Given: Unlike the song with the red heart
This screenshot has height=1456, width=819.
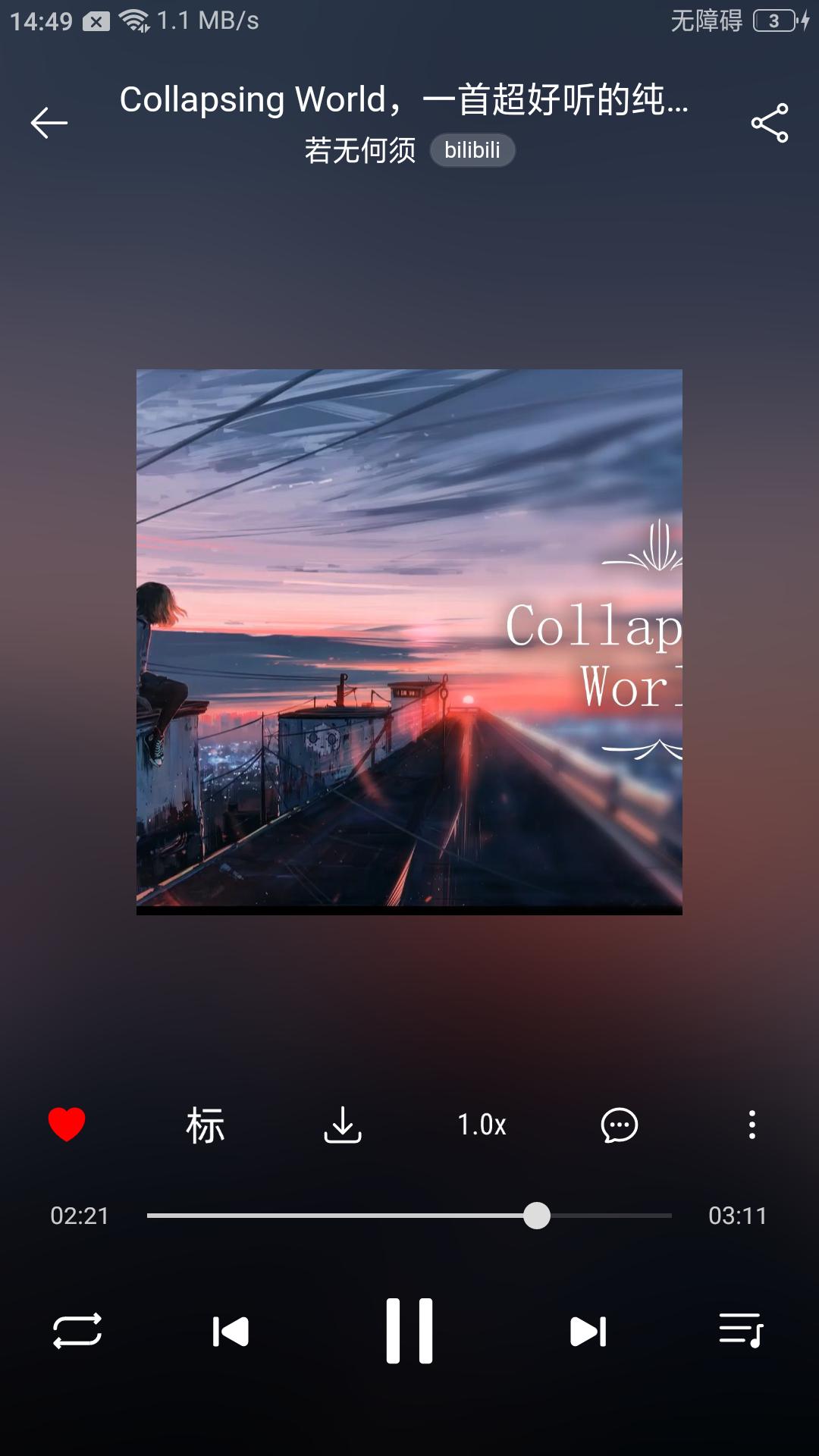Looking at the screenshot, I should (67, 1124).
